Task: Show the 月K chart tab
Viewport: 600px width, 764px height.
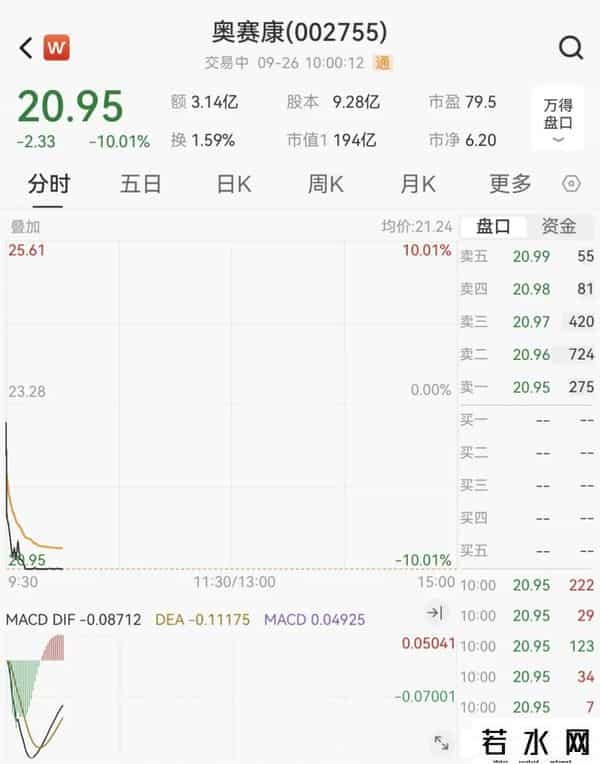Action: (x=417, y=184)
